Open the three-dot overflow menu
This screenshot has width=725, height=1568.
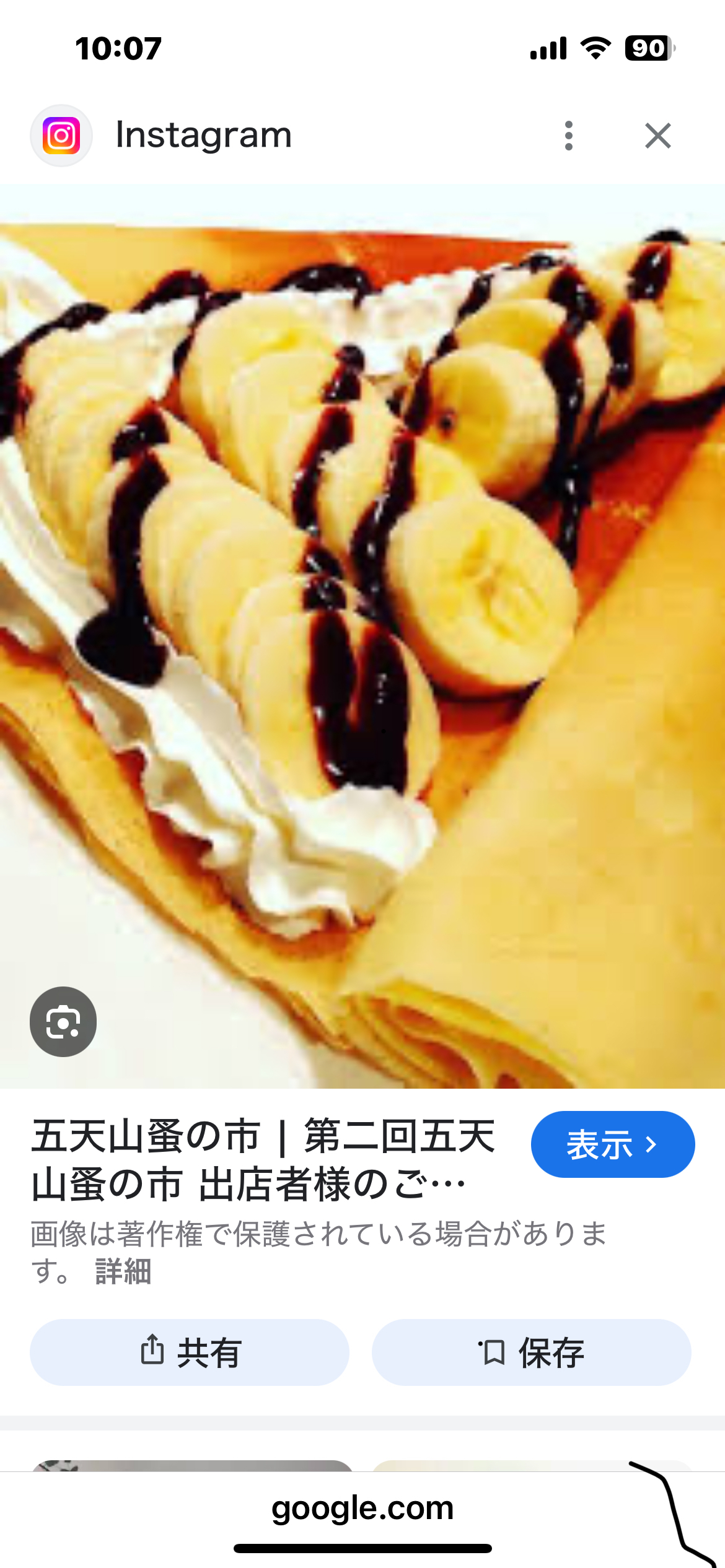click(569, 136)
